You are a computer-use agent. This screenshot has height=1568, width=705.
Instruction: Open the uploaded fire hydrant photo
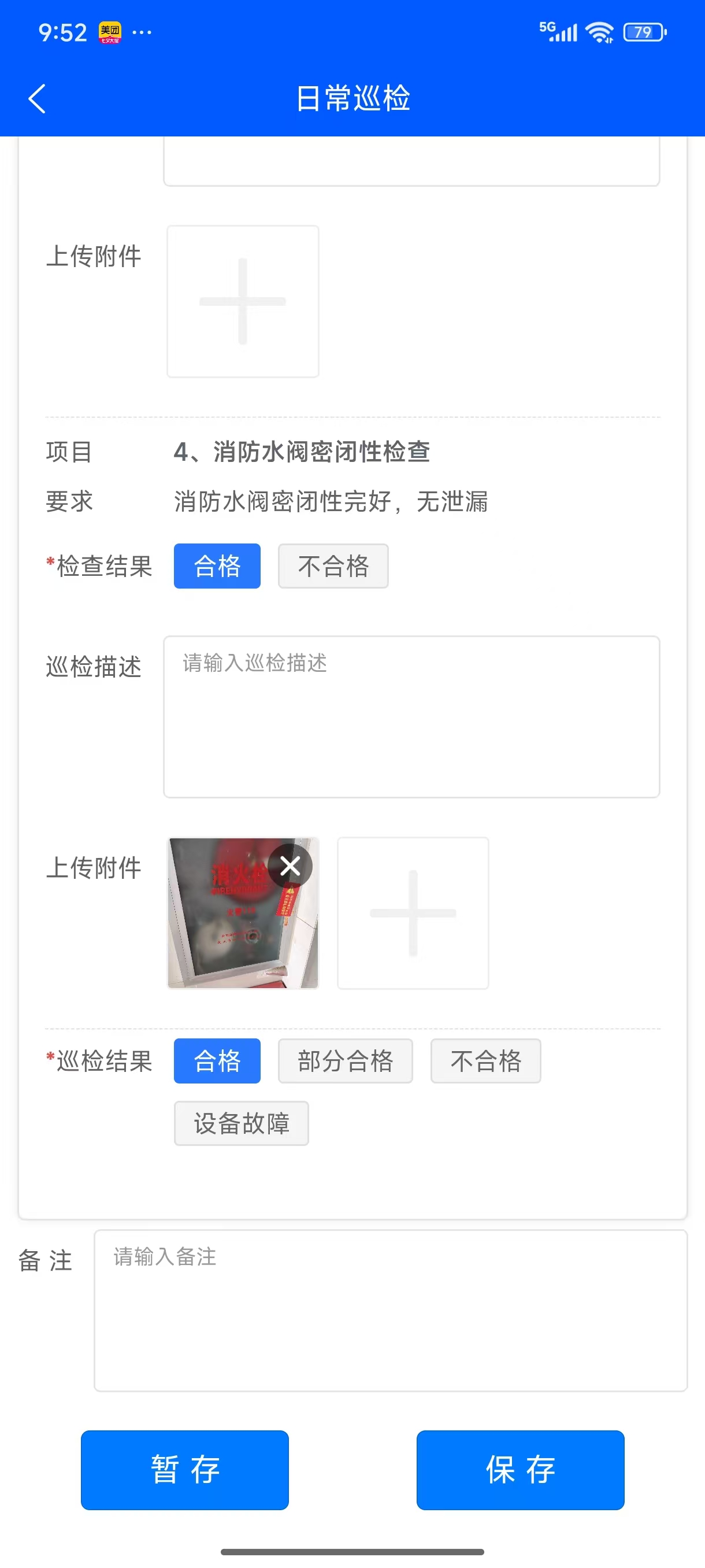231,931
